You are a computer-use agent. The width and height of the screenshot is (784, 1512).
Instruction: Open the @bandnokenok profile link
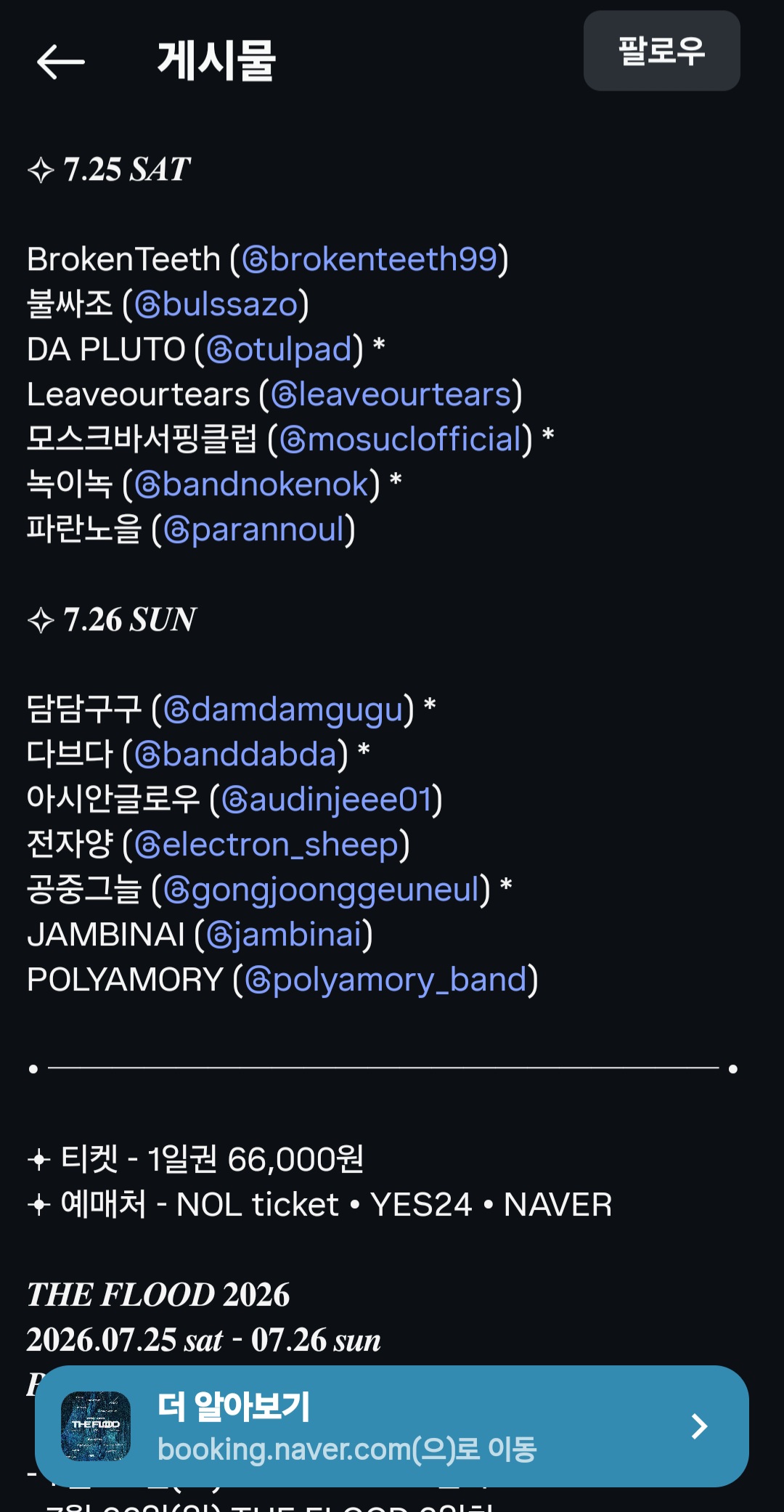[251, 484]
